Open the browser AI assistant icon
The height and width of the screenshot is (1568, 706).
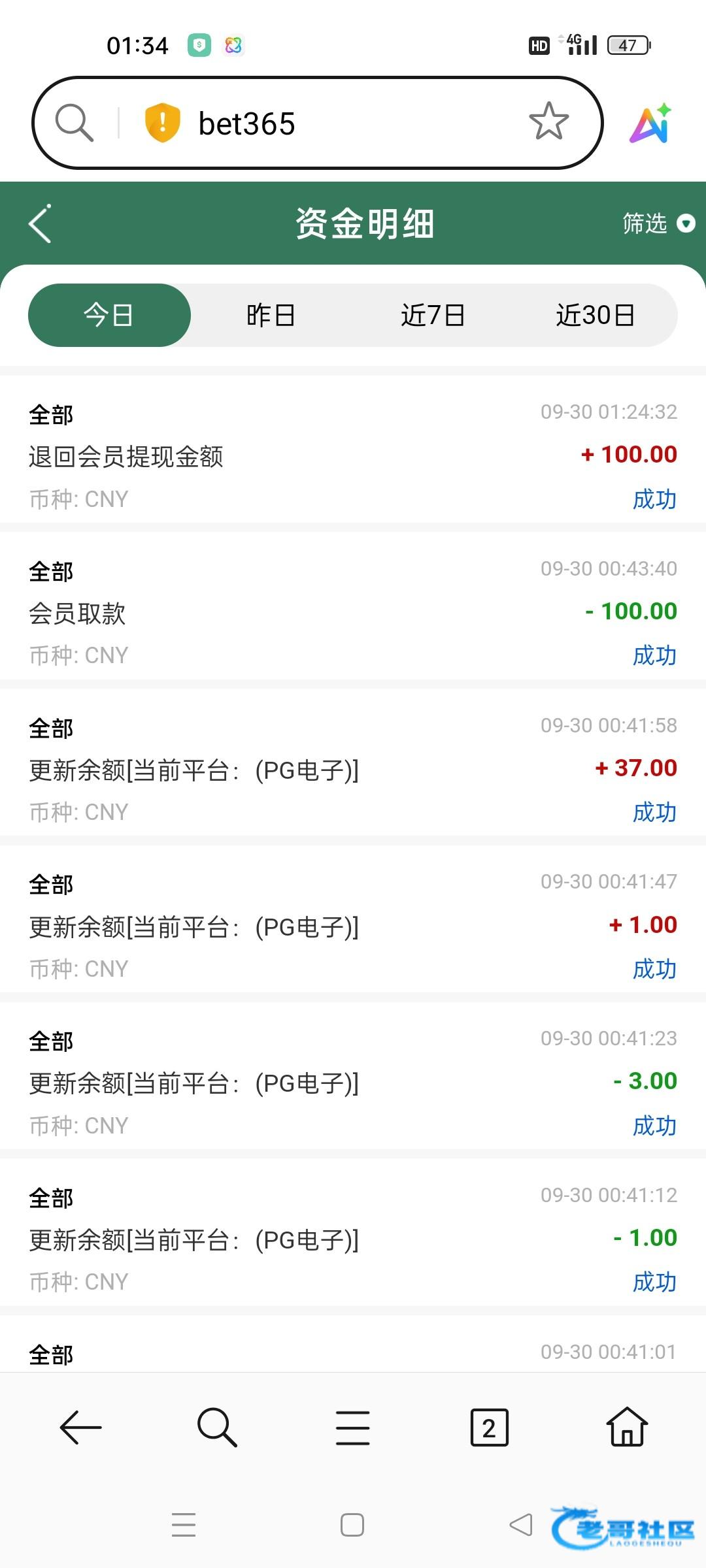coord(651,123)
